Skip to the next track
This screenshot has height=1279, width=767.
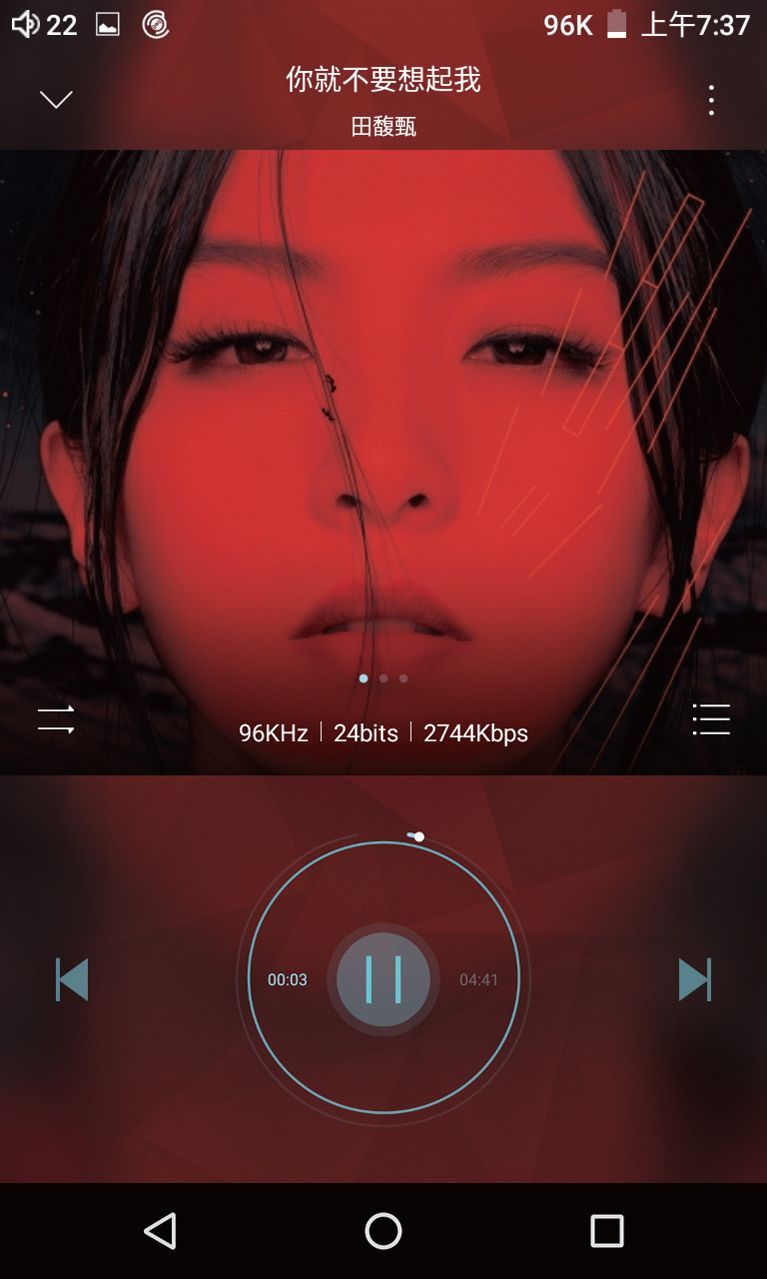click(694, 979)
